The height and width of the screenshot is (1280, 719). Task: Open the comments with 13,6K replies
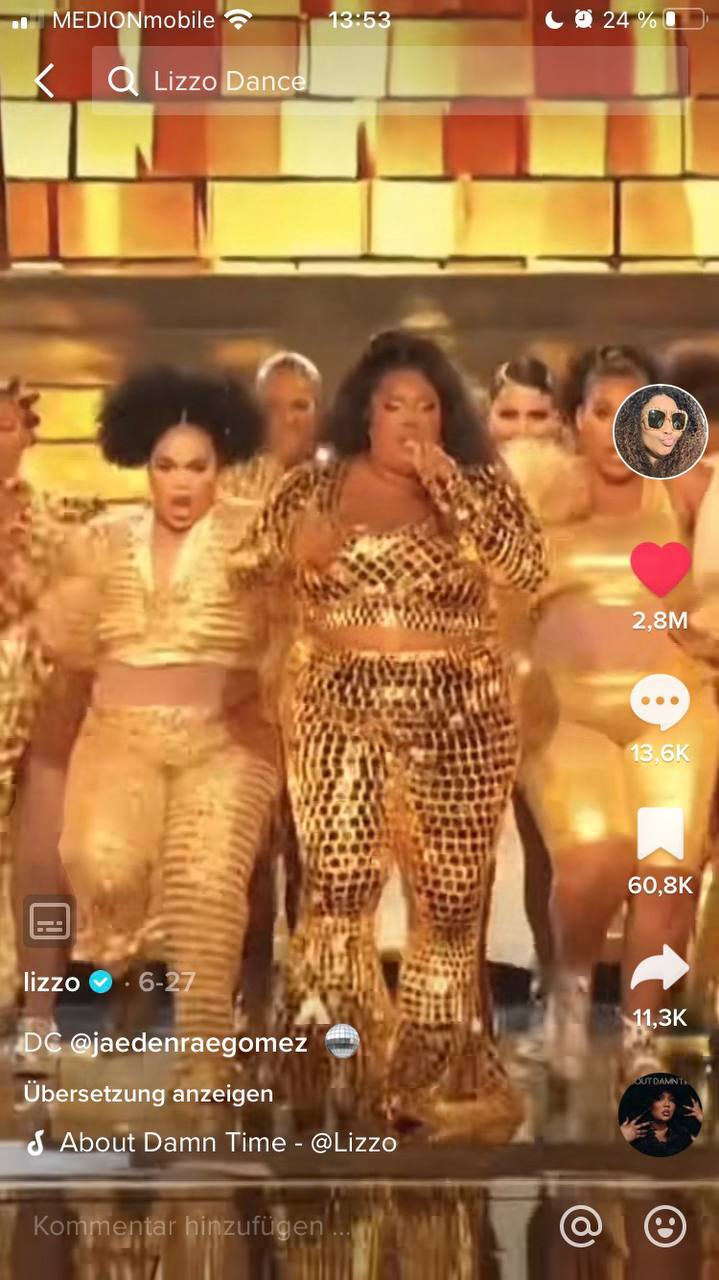660,703
